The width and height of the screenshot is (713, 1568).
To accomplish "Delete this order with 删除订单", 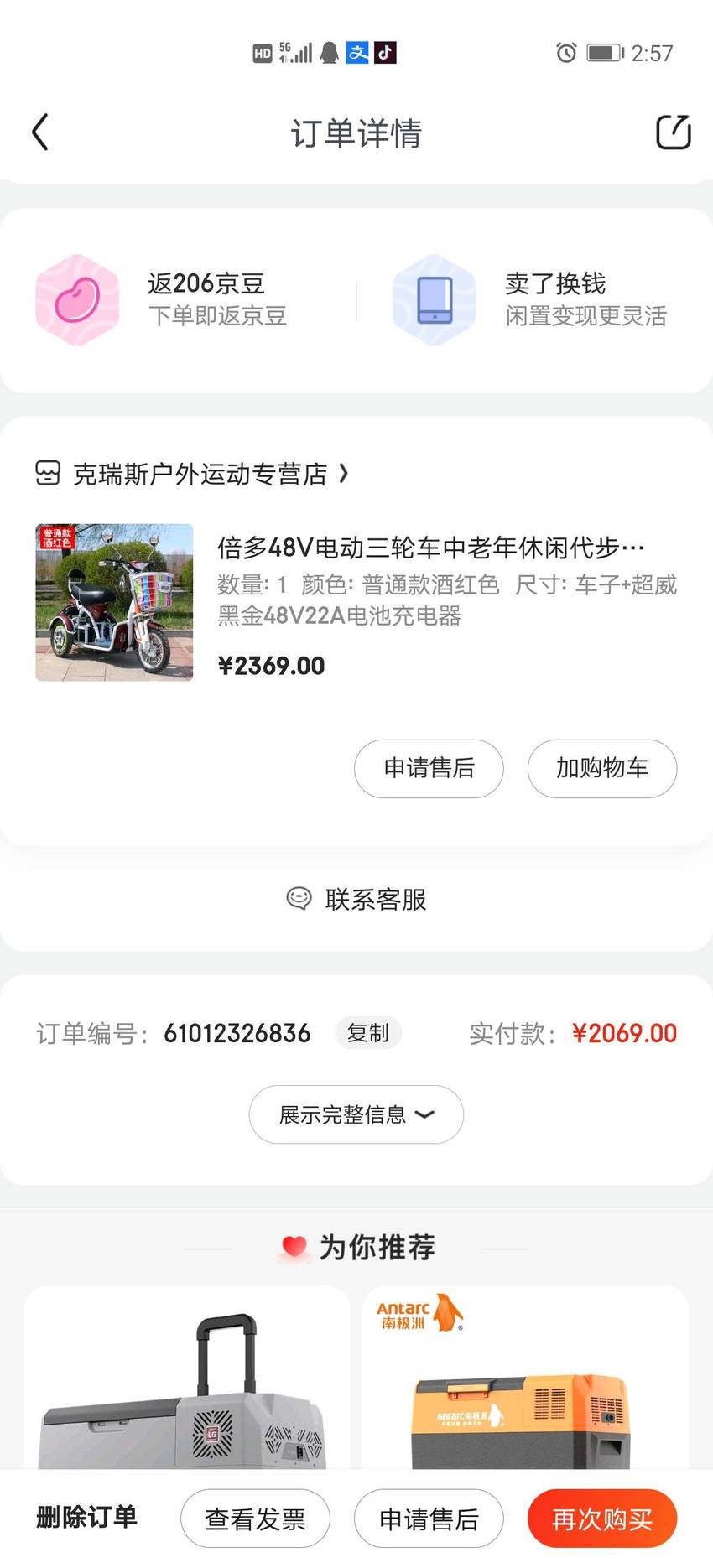I will point(86,1517).
